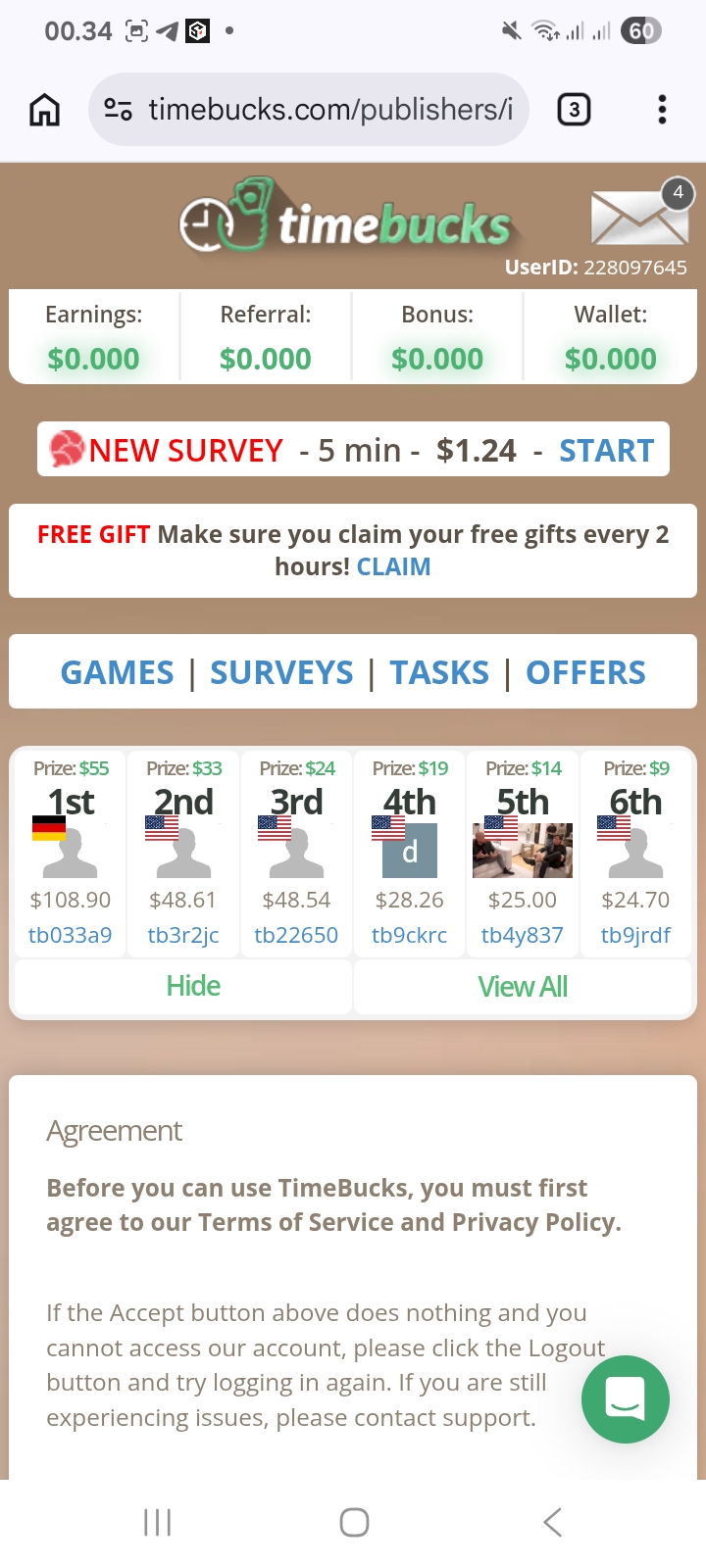Open the browser home button
The height and width of the screenshot is (1568, 706).
pos(44,110)
